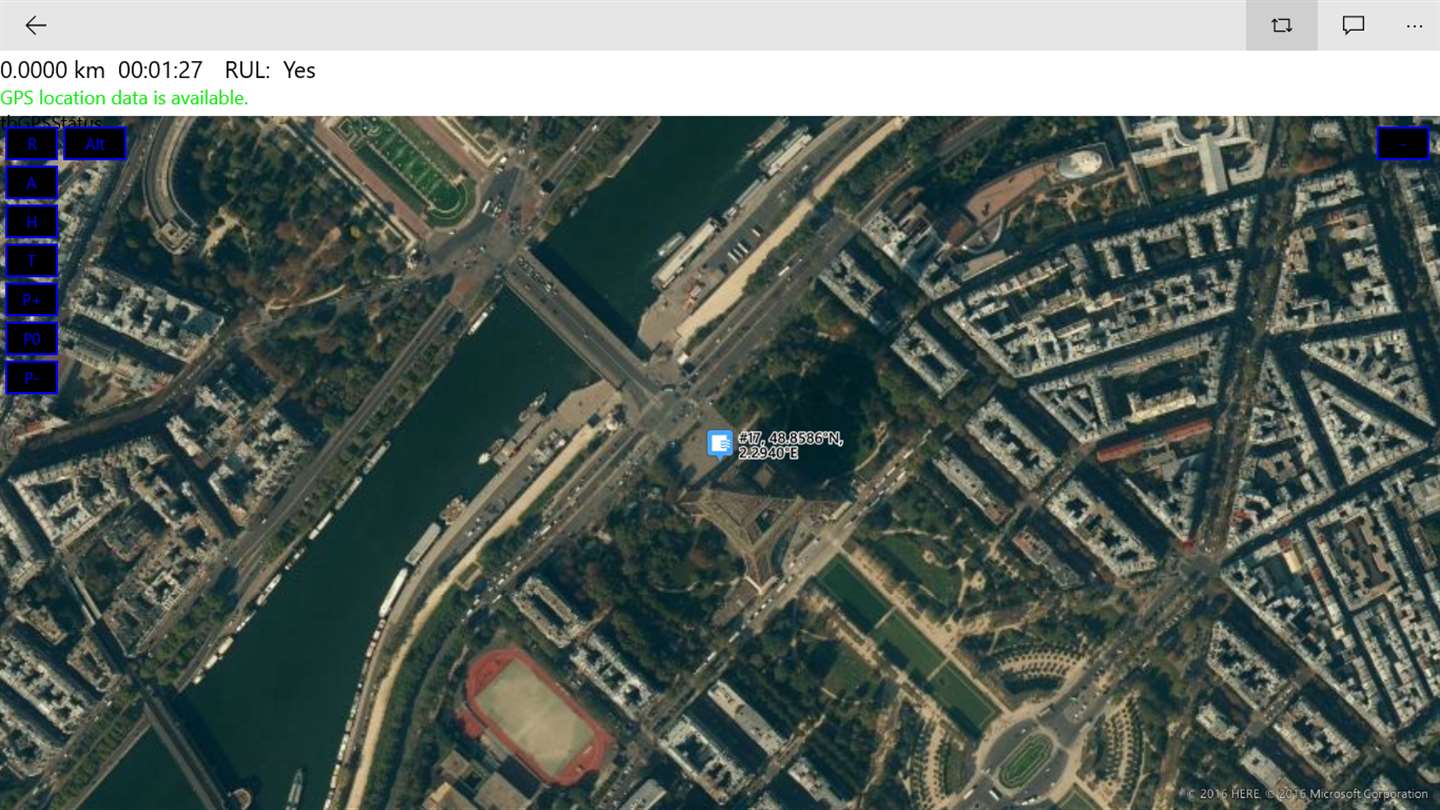This screenshot has width=1440, height=810.
Task: Open the #17 location marker on the map
Action: pos(719,443)
